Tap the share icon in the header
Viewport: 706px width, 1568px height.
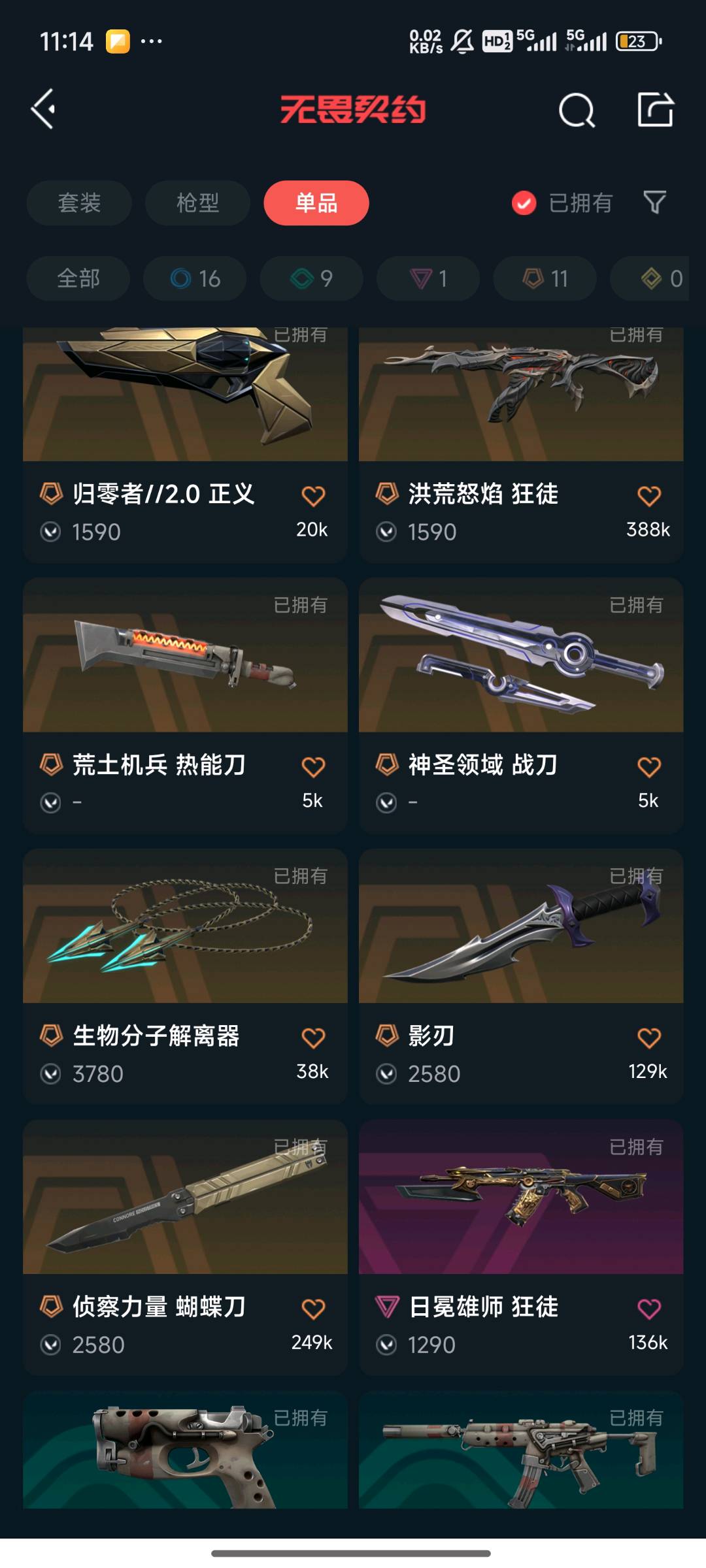click(655, 109)
